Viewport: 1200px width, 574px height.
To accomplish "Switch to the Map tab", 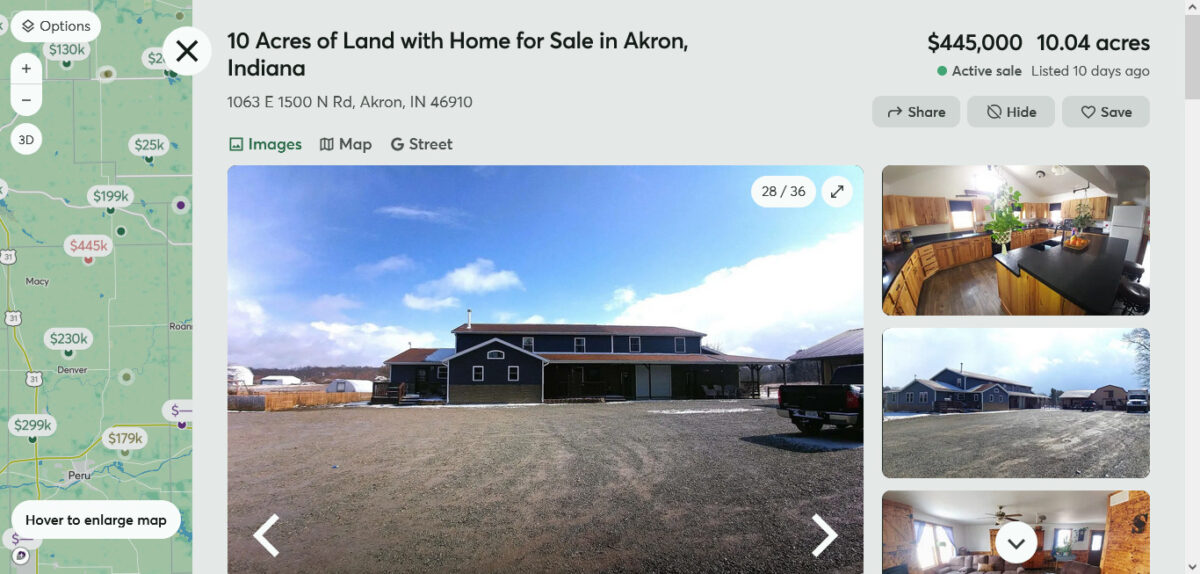I will (x=345, y=144).
